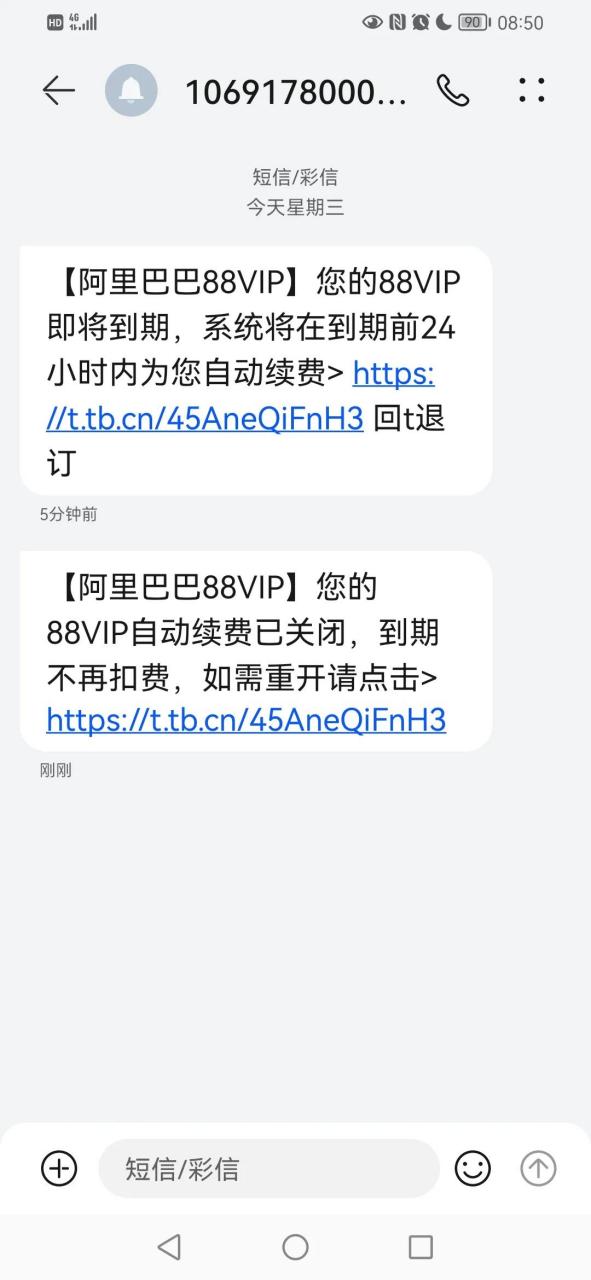Tap the system home circle button
Screen dimensions: 591x1280
pyautogui.click(x=295, y=1246)
